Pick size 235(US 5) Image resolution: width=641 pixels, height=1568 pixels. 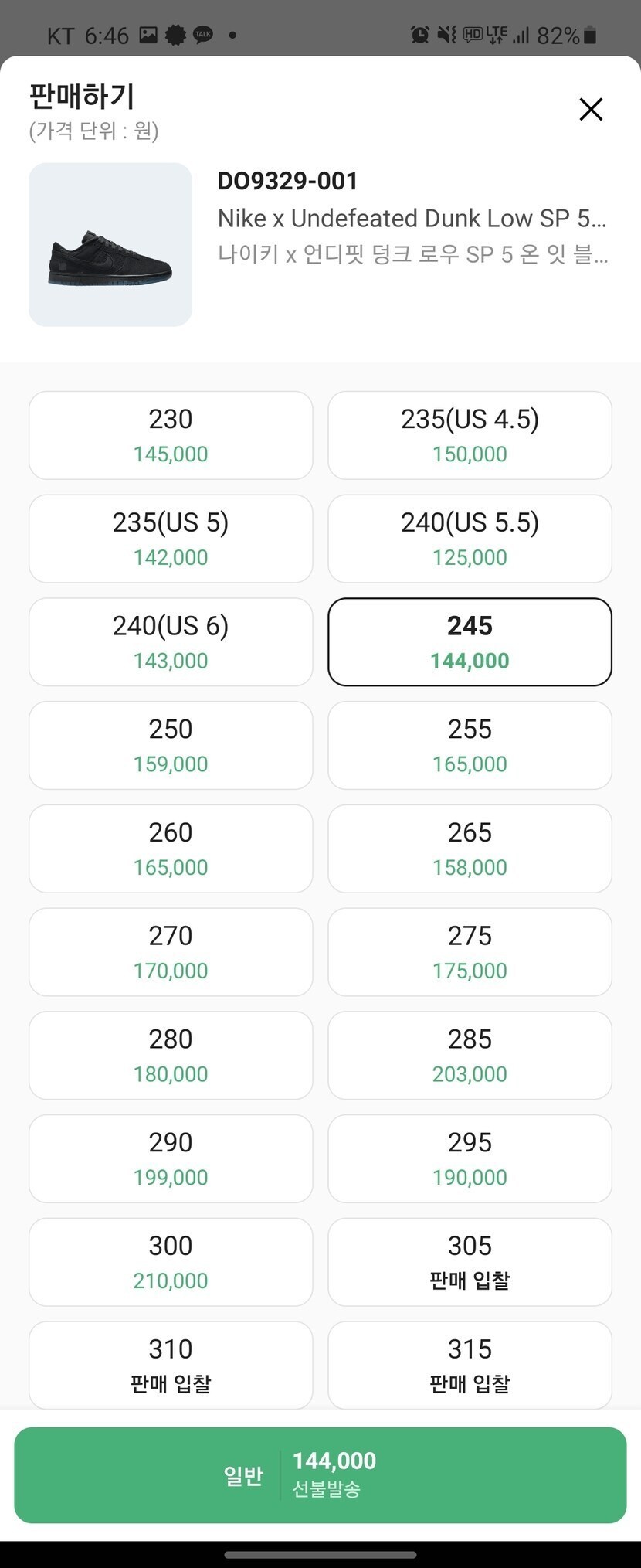click(171, 539)
